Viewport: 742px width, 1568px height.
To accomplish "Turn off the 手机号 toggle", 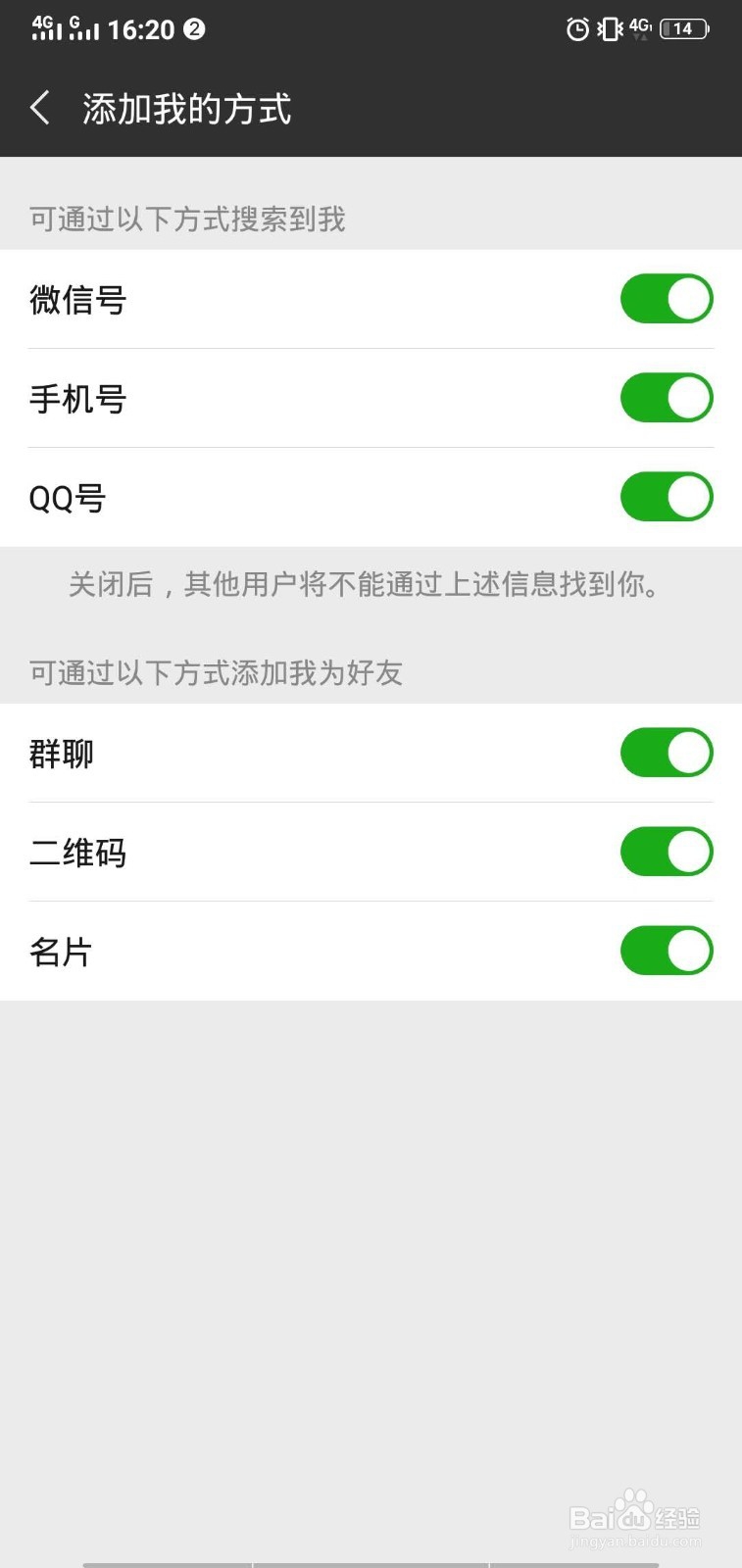I will [668, 398].
